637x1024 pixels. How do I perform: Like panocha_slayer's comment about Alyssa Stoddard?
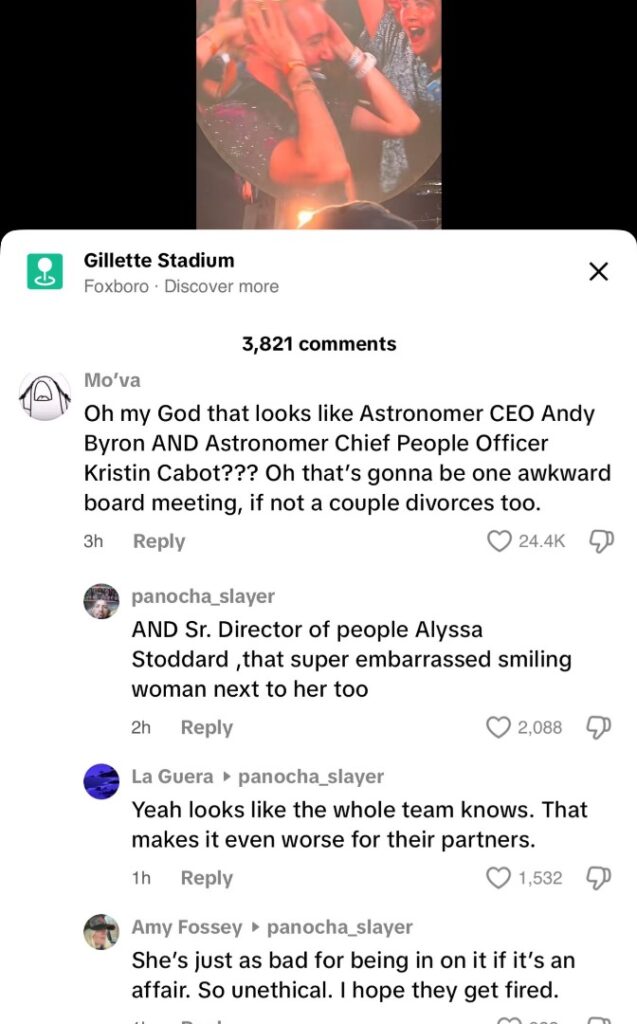[498, 727]
